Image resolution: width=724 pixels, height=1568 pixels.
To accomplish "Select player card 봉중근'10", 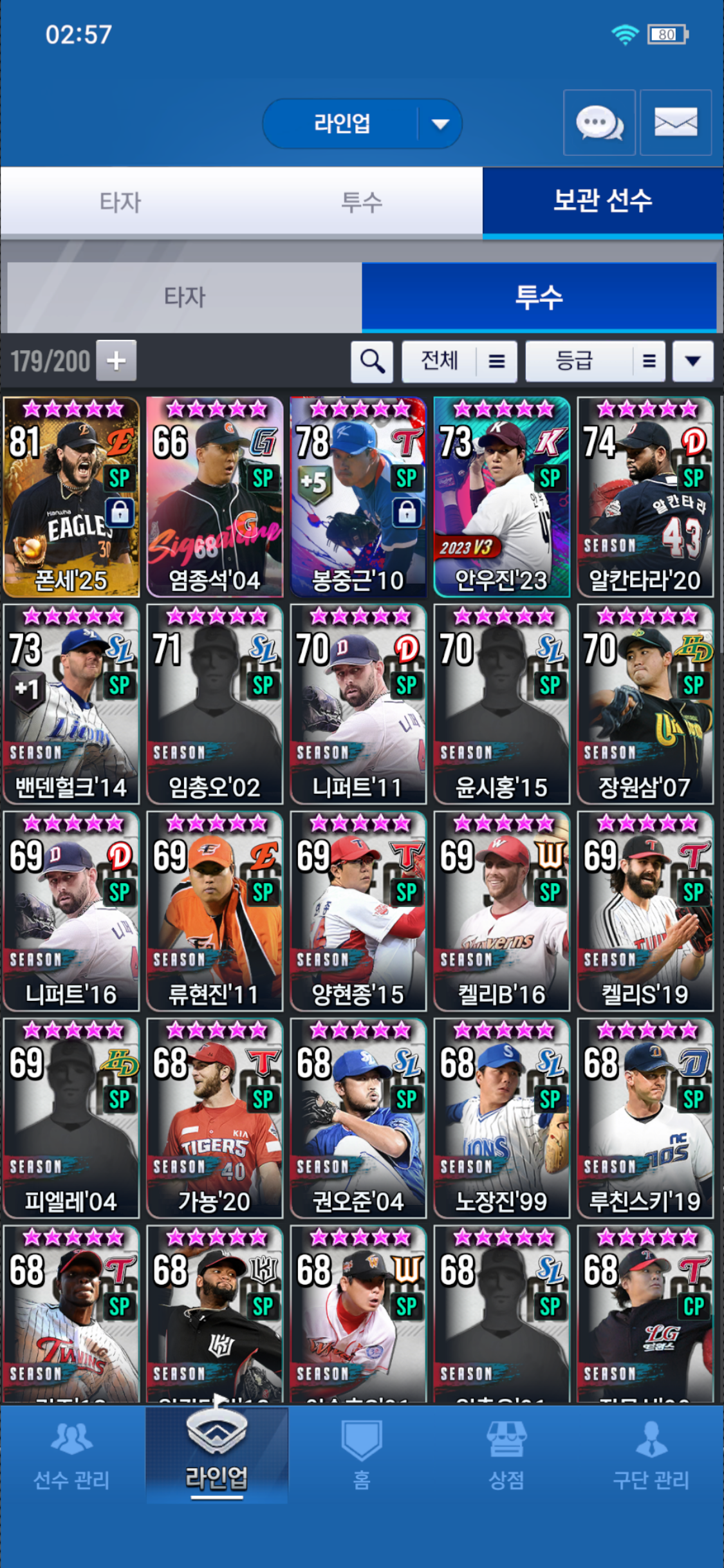I will point(358,497).
